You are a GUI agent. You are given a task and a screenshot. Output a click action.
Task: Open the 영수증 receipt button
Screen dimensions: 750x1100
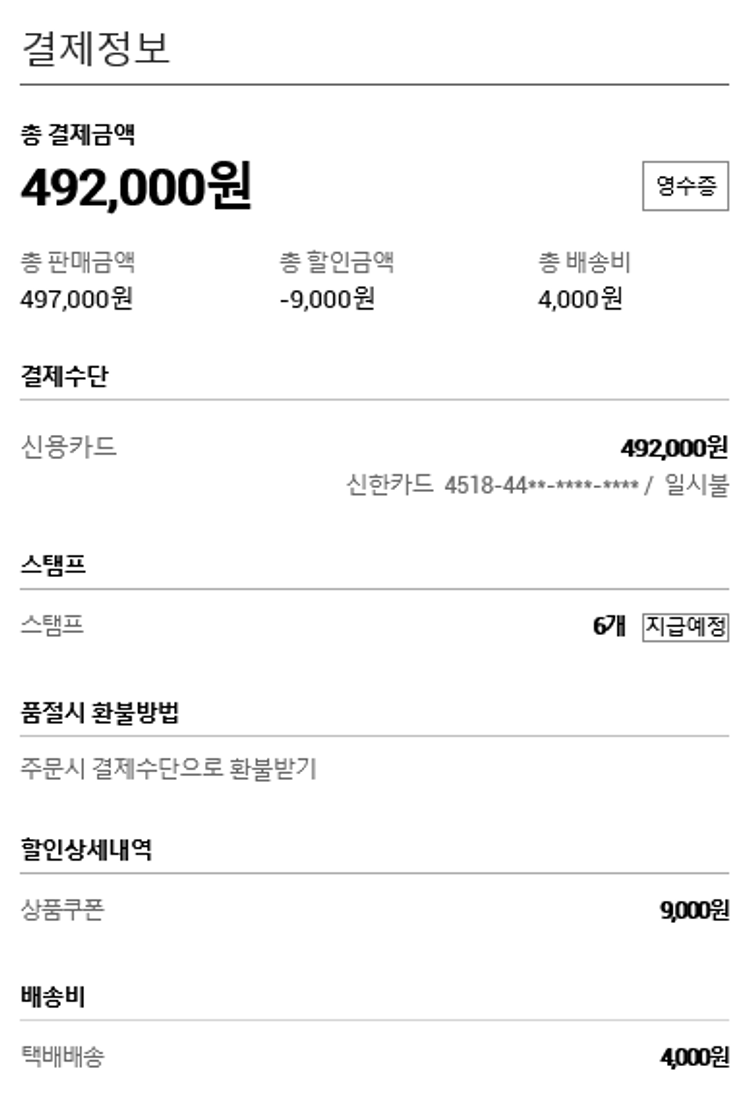685,186
